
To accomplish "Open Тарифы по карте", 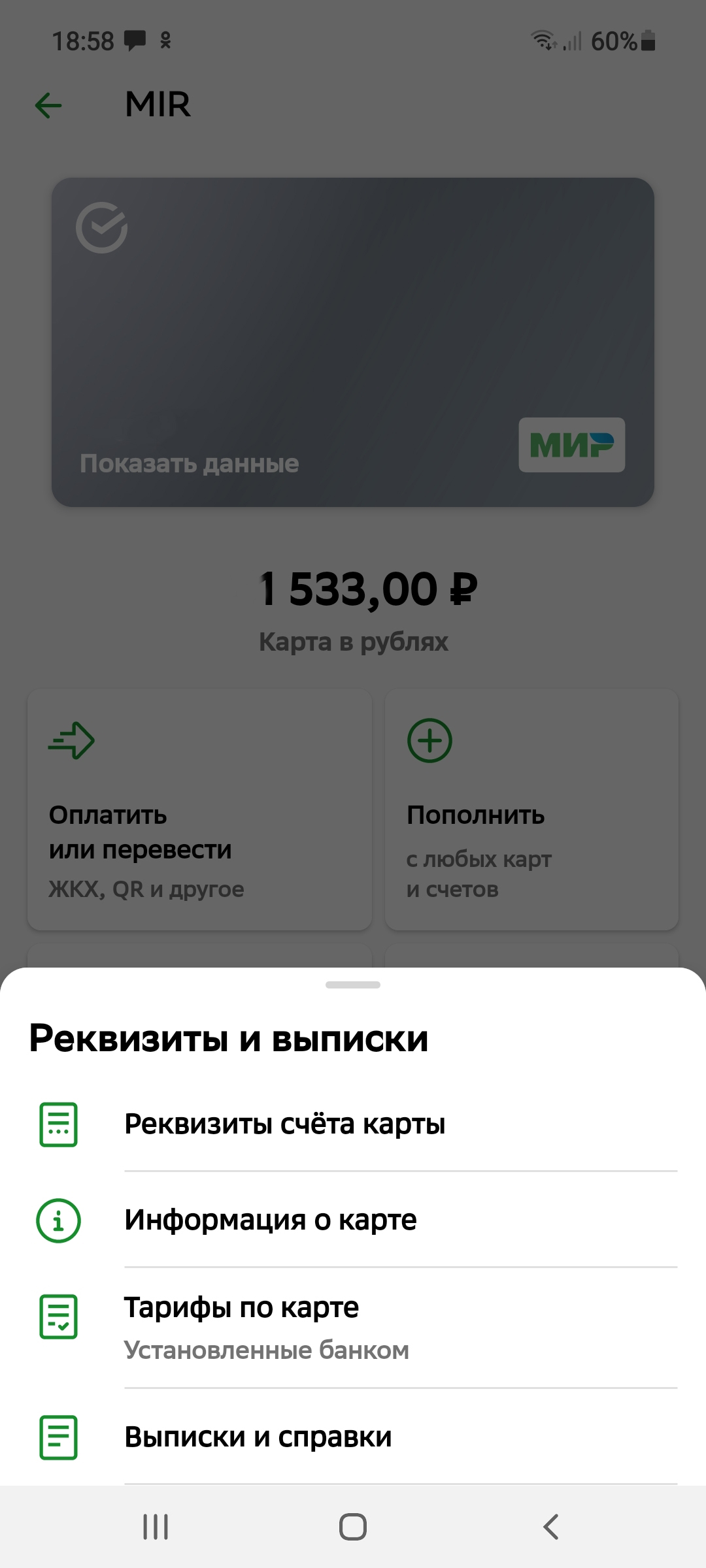I will coord(267,1327).
